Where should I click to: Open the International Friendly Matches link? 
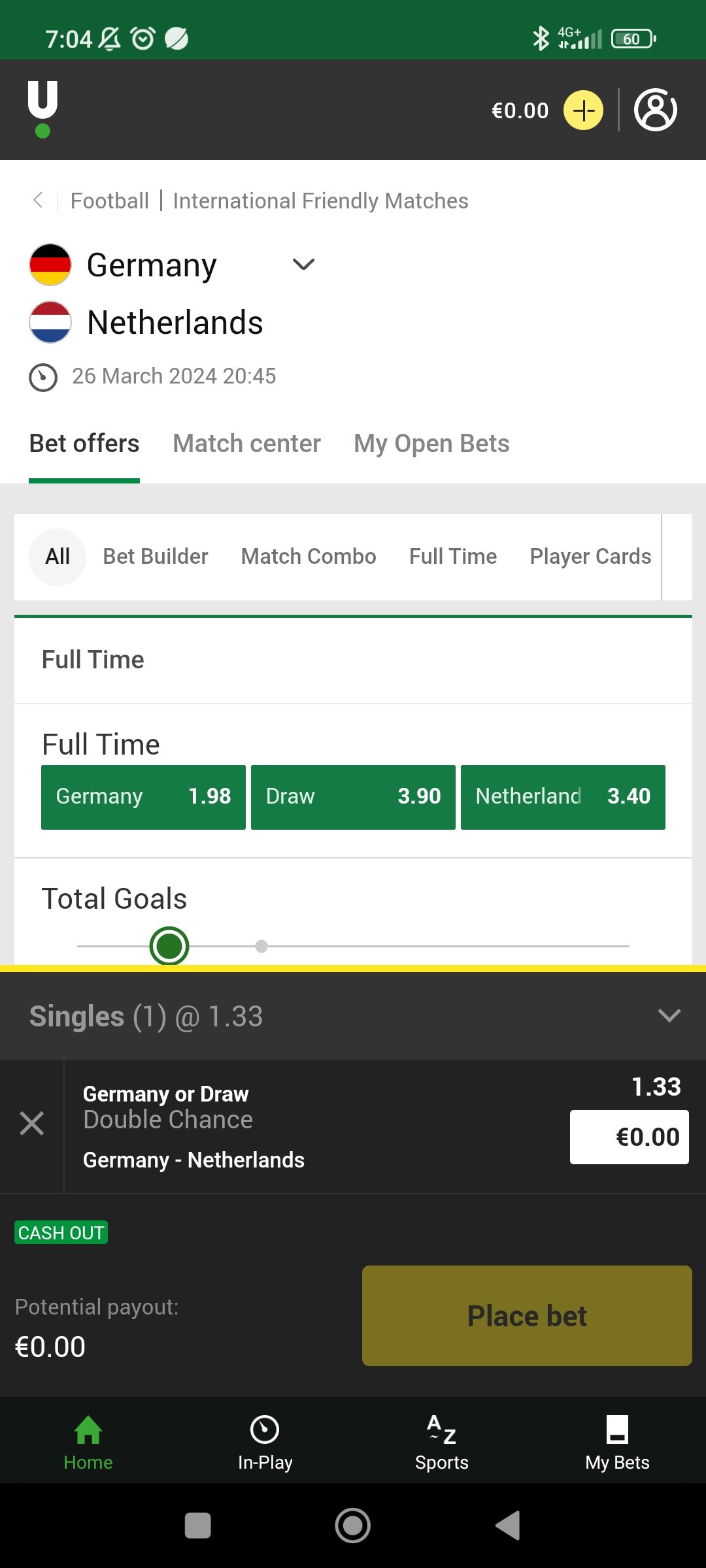[320, 201]
